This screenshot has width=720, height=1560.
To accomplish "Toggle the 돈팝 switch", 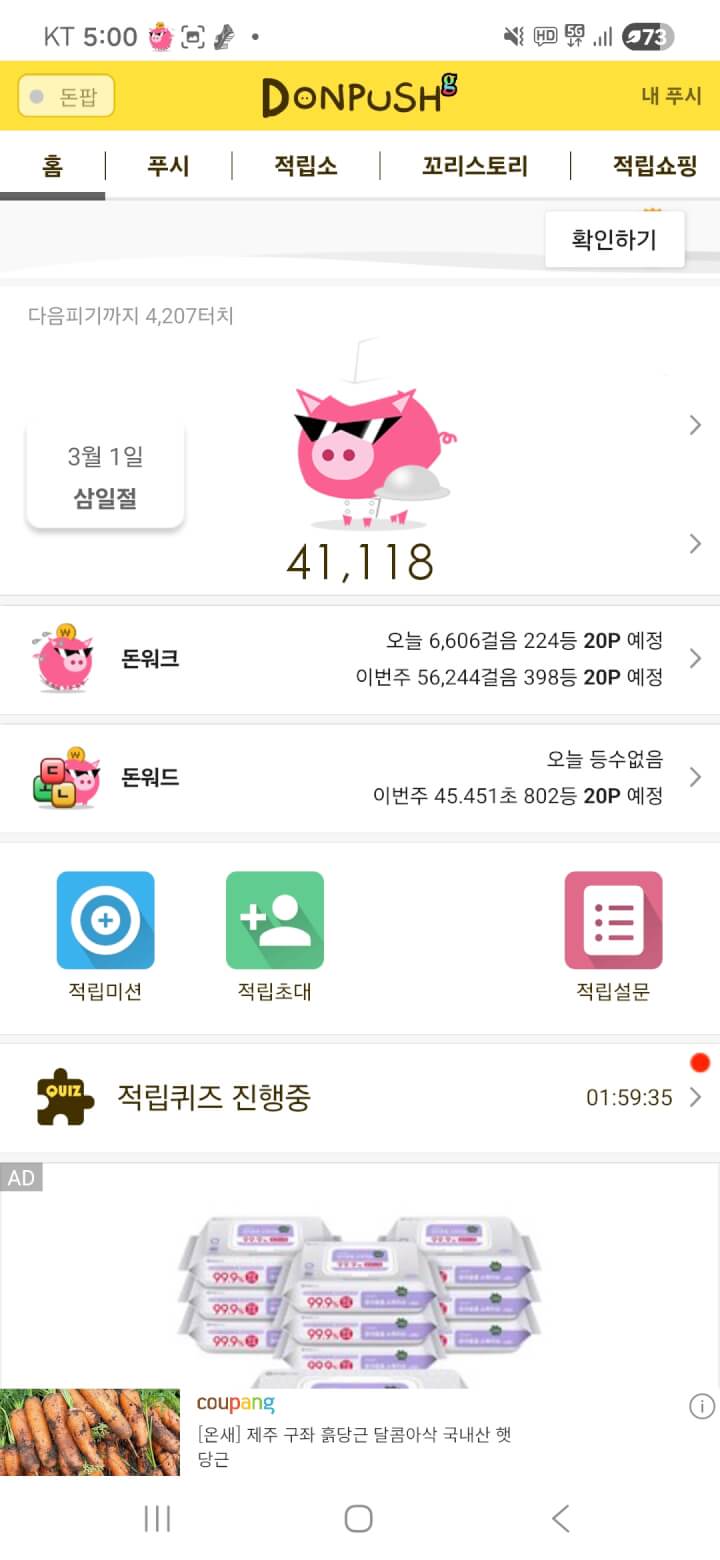I will [x=66, y=96].
